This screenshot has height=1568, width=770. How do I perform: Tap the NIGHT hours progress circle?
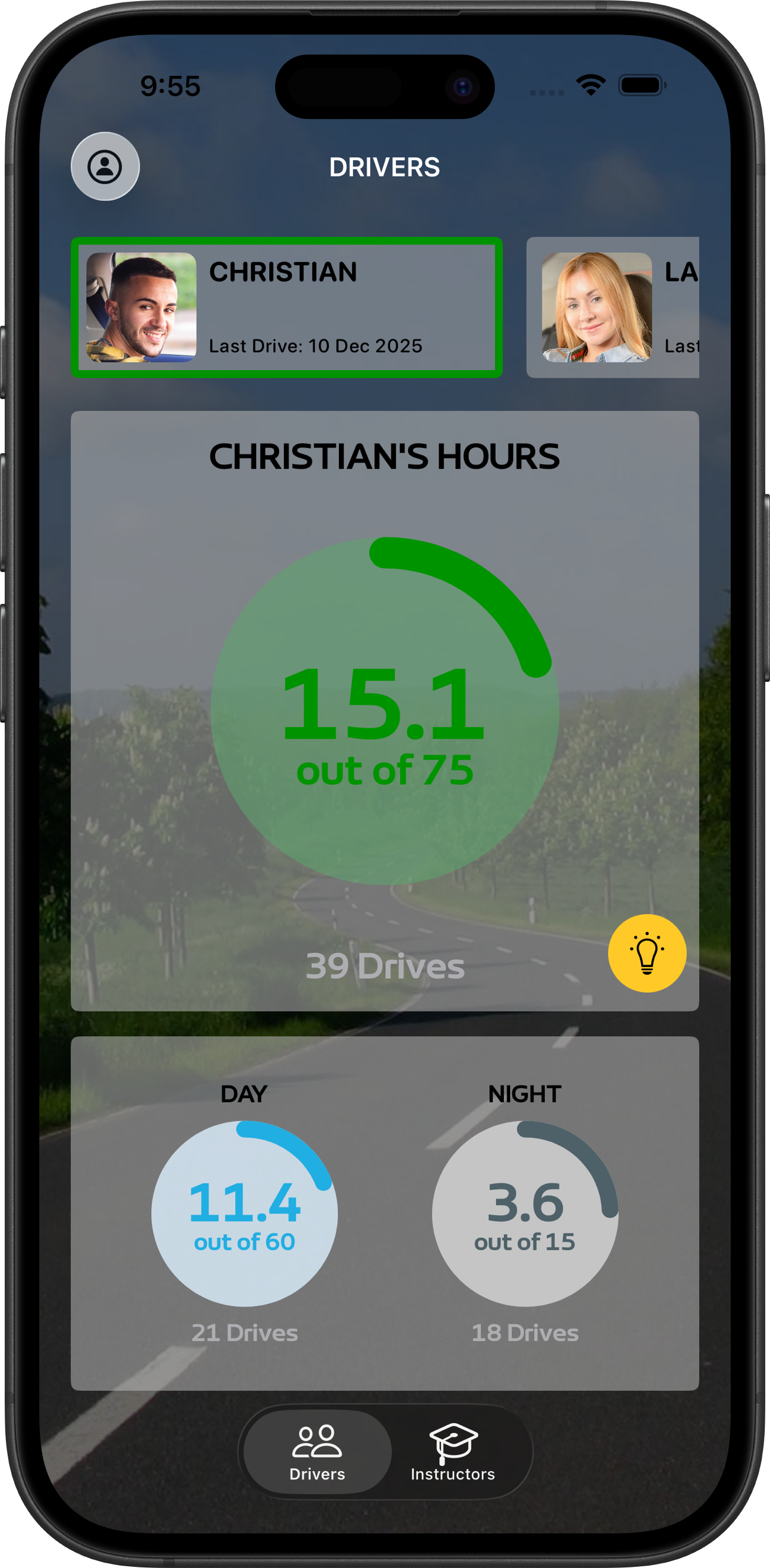[524, 1211]
